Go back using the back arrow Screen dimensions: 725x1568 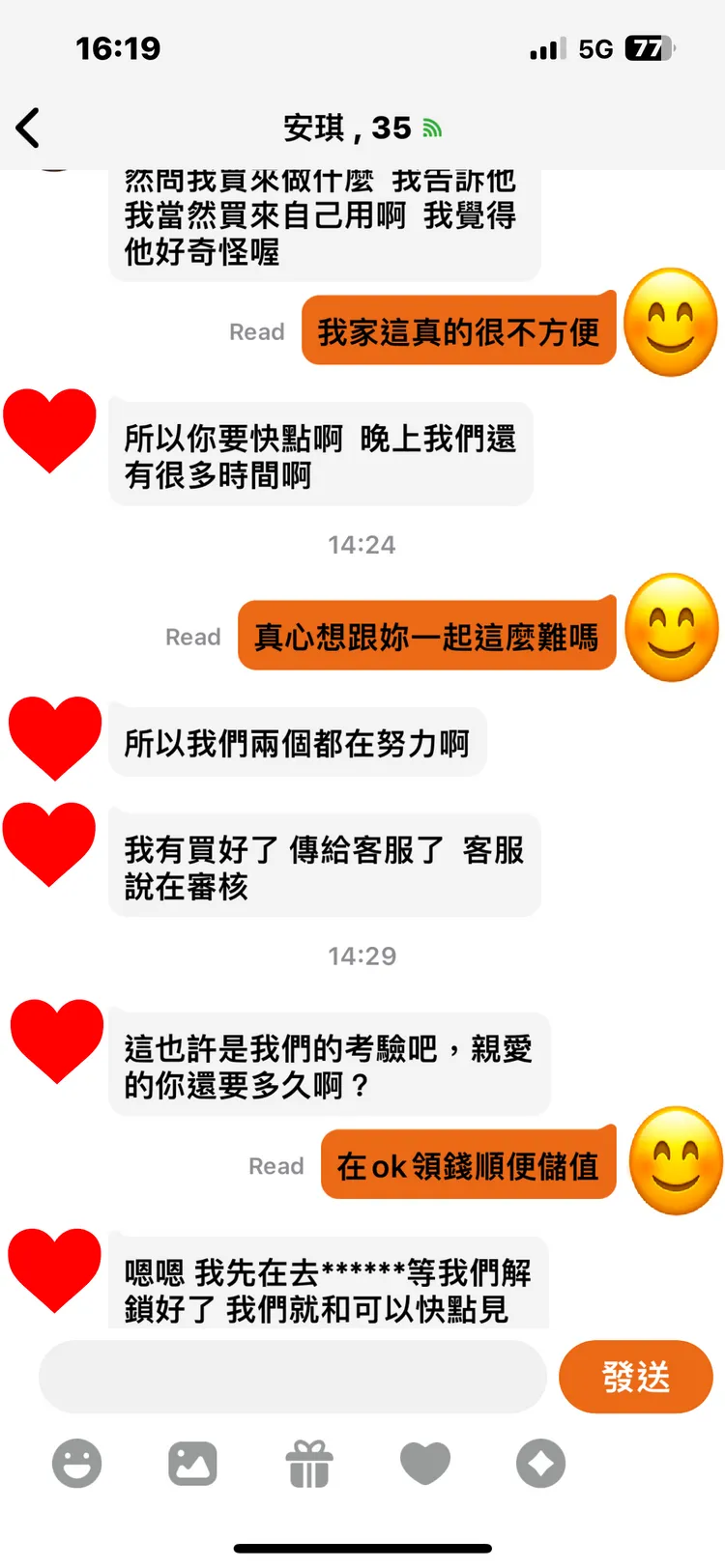[29, 127]
